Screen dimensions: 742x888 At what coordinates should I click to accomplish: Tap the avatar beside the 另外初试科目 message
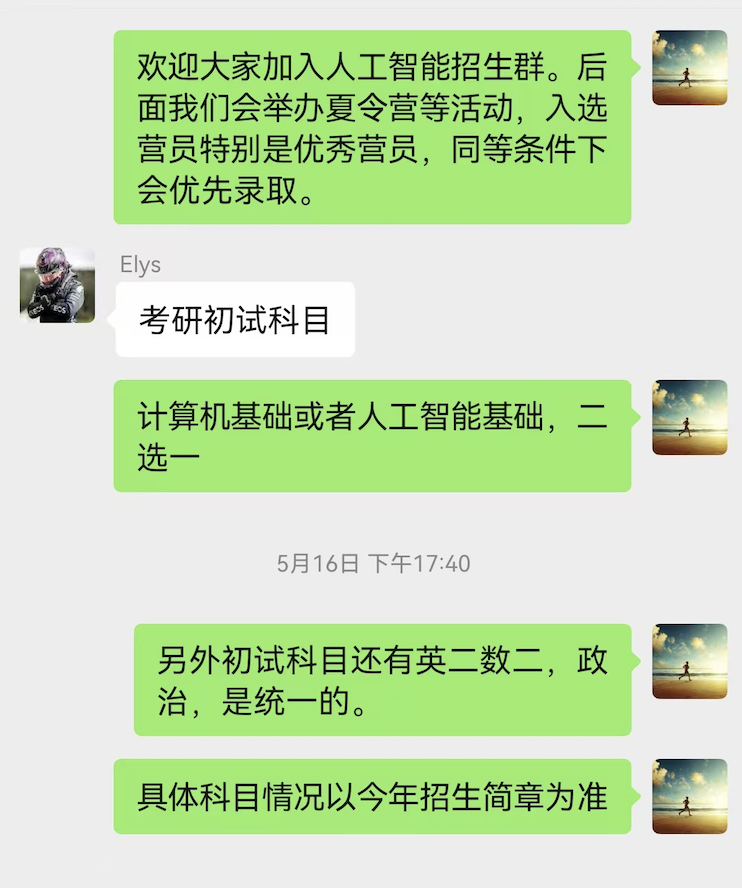(689, 661)
